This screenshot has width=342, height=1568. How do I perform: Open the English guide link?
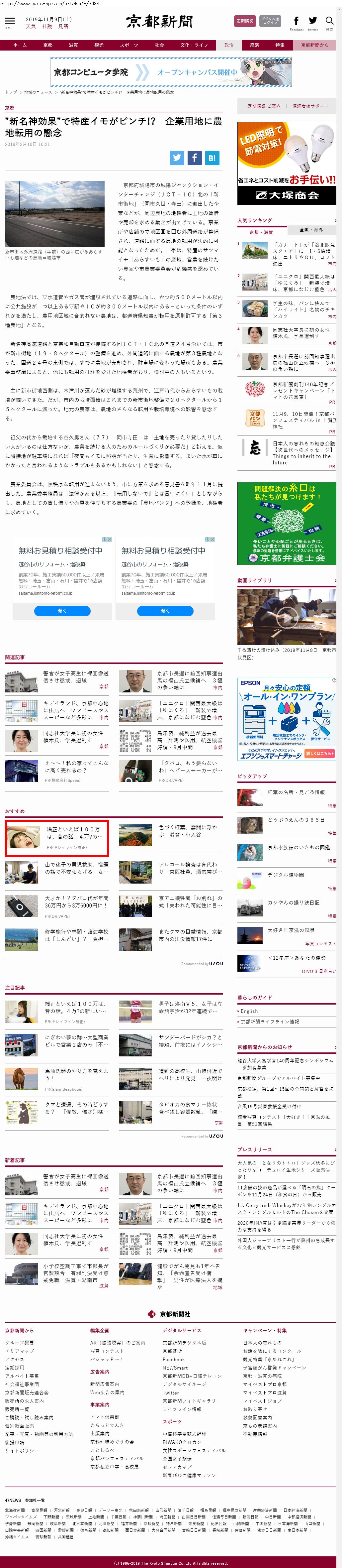249,1012
